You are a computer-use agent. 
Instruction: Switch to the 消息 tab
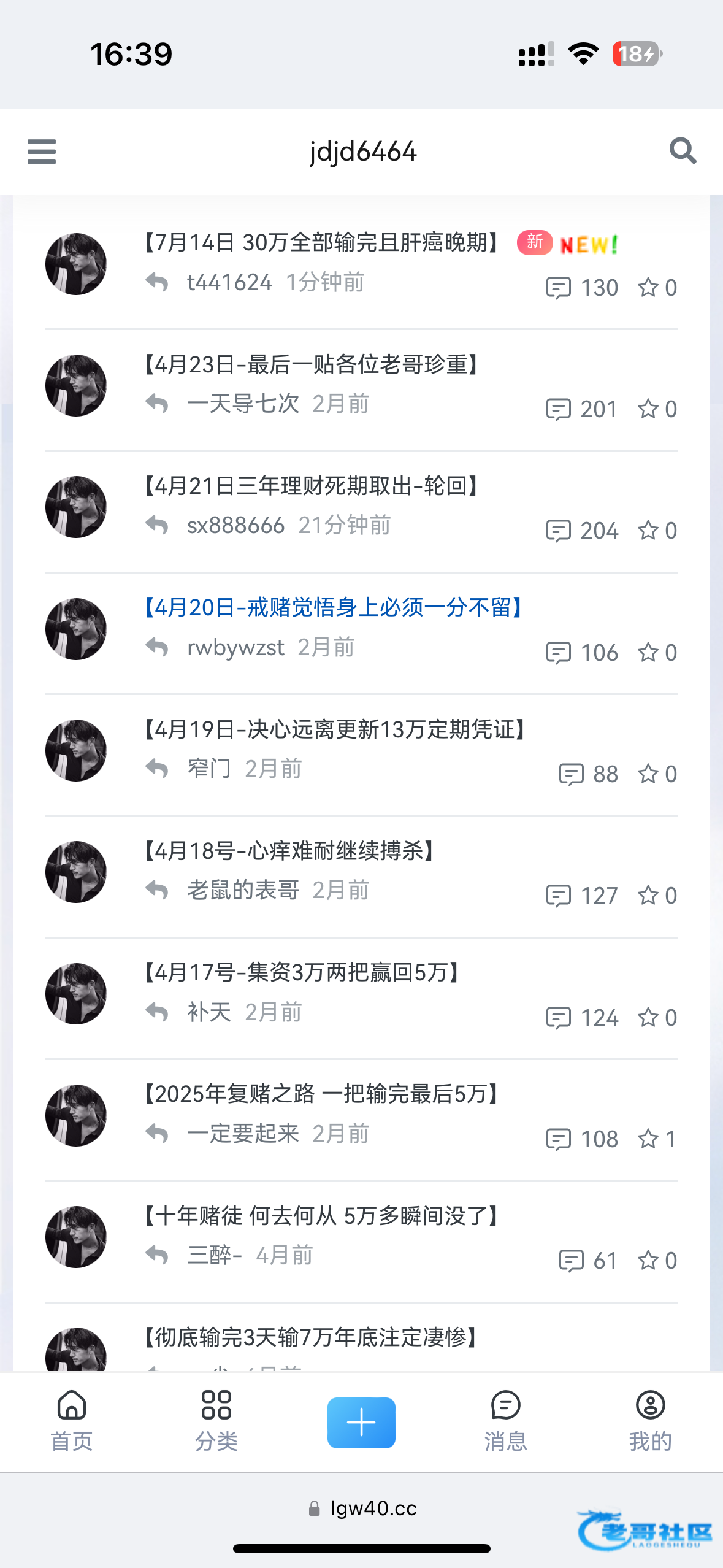[505, 1420]
